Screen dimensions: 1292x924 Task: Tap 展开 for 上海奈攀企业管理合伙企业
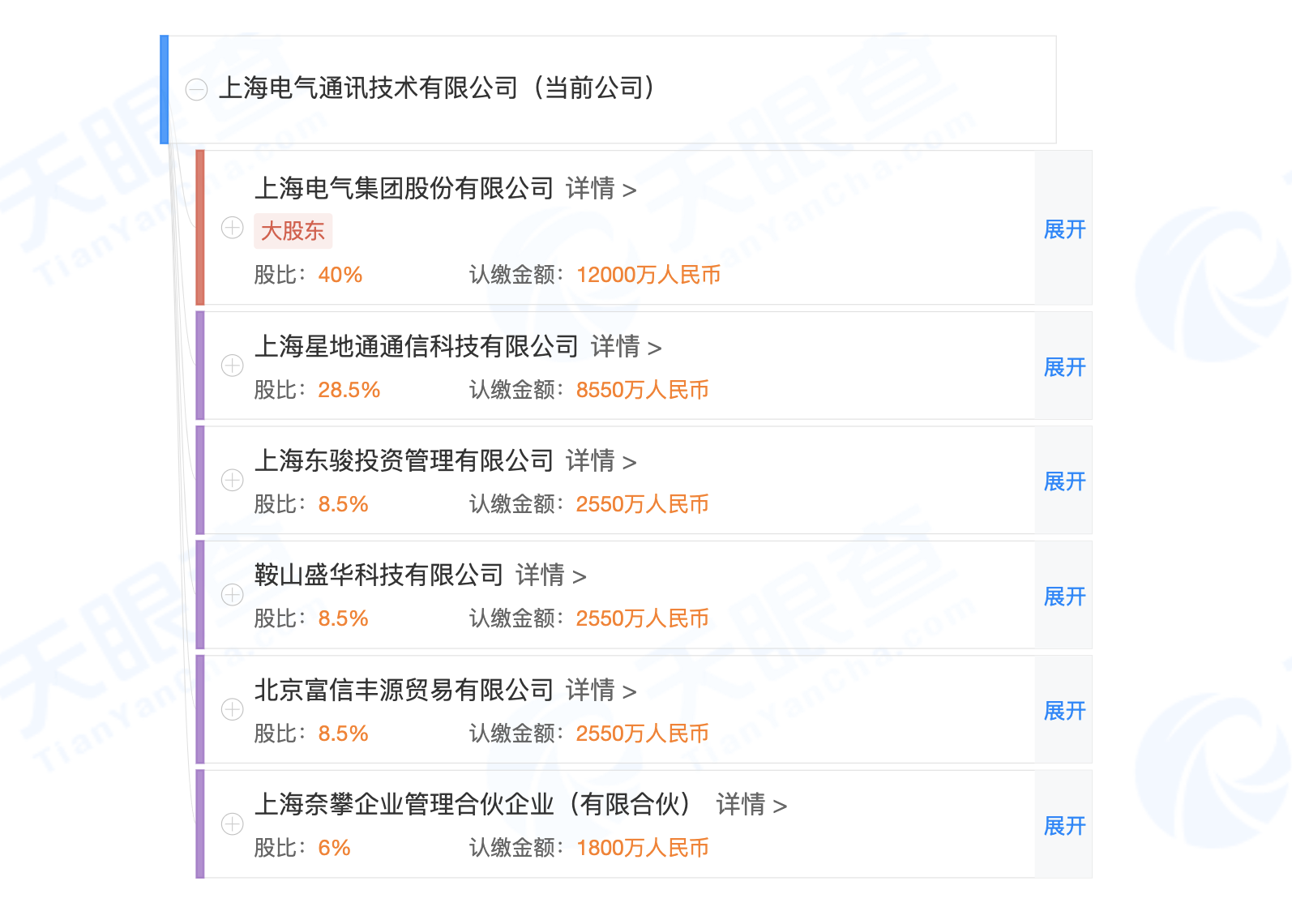1064,826
